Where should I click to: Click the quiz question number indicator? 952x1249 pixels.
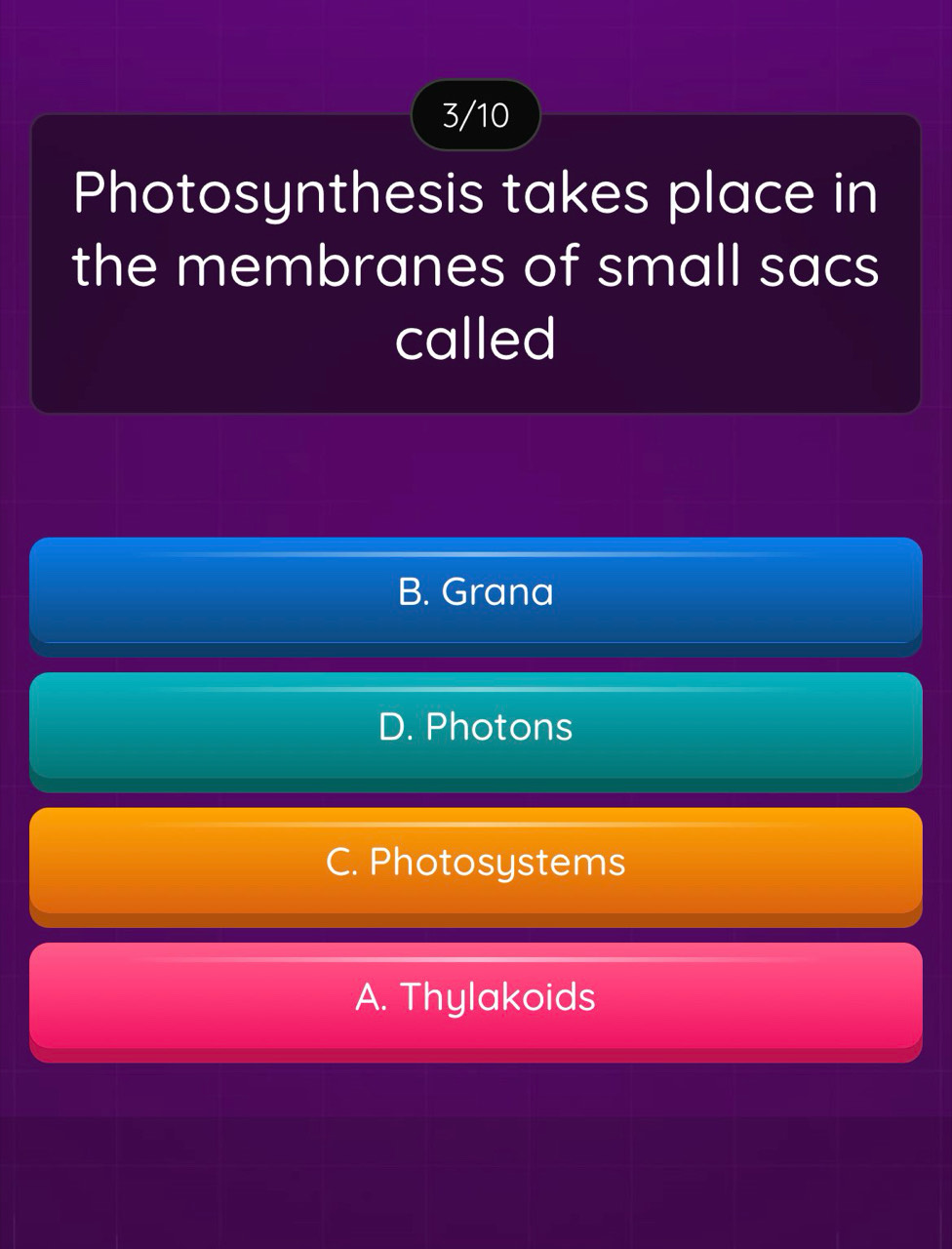click(476, 113)
